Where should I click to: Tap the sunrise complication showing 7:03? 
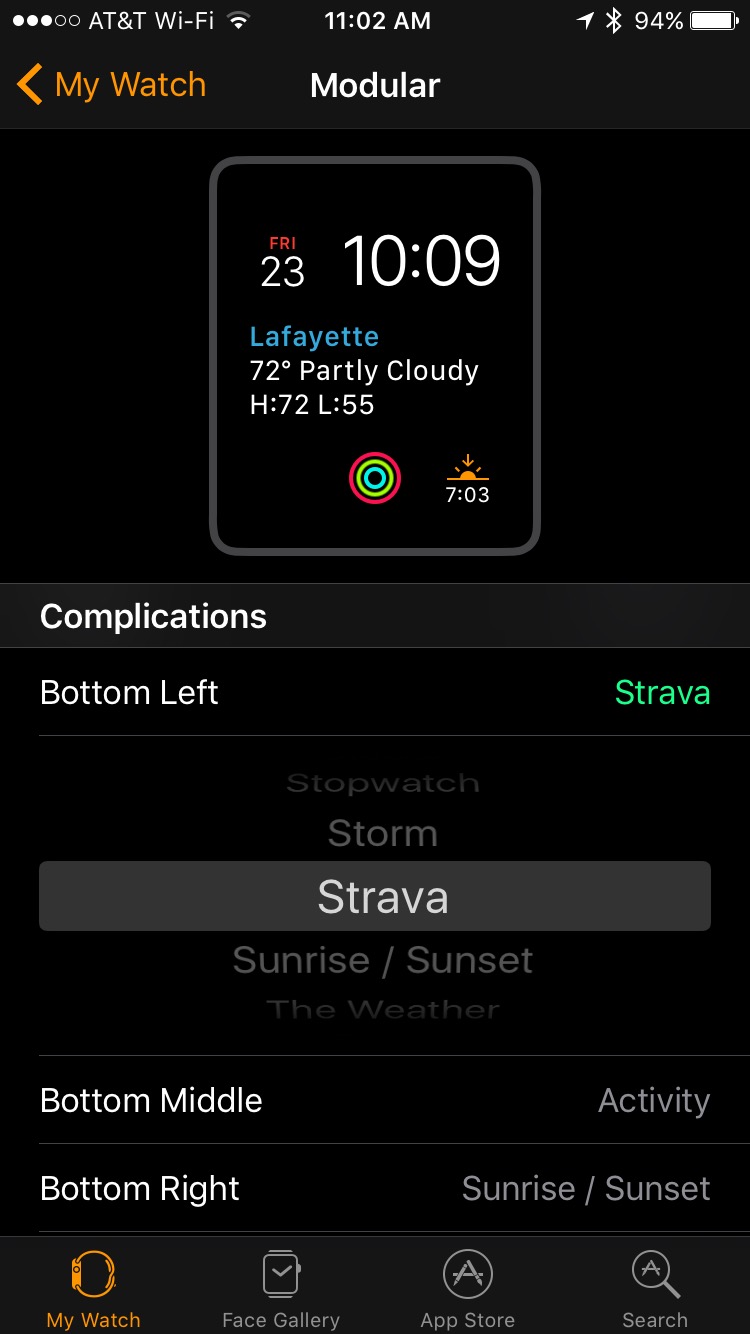[x=467, y=478]
